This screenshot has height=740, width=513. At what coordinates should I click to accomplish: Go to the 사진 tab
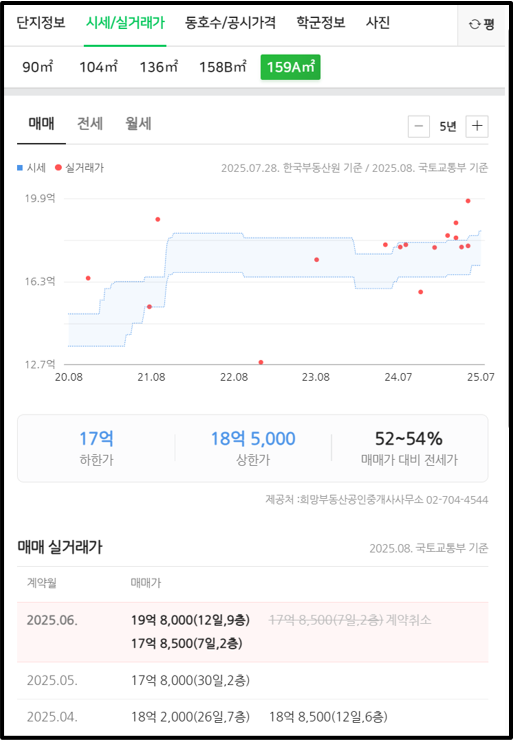[378, 23]
